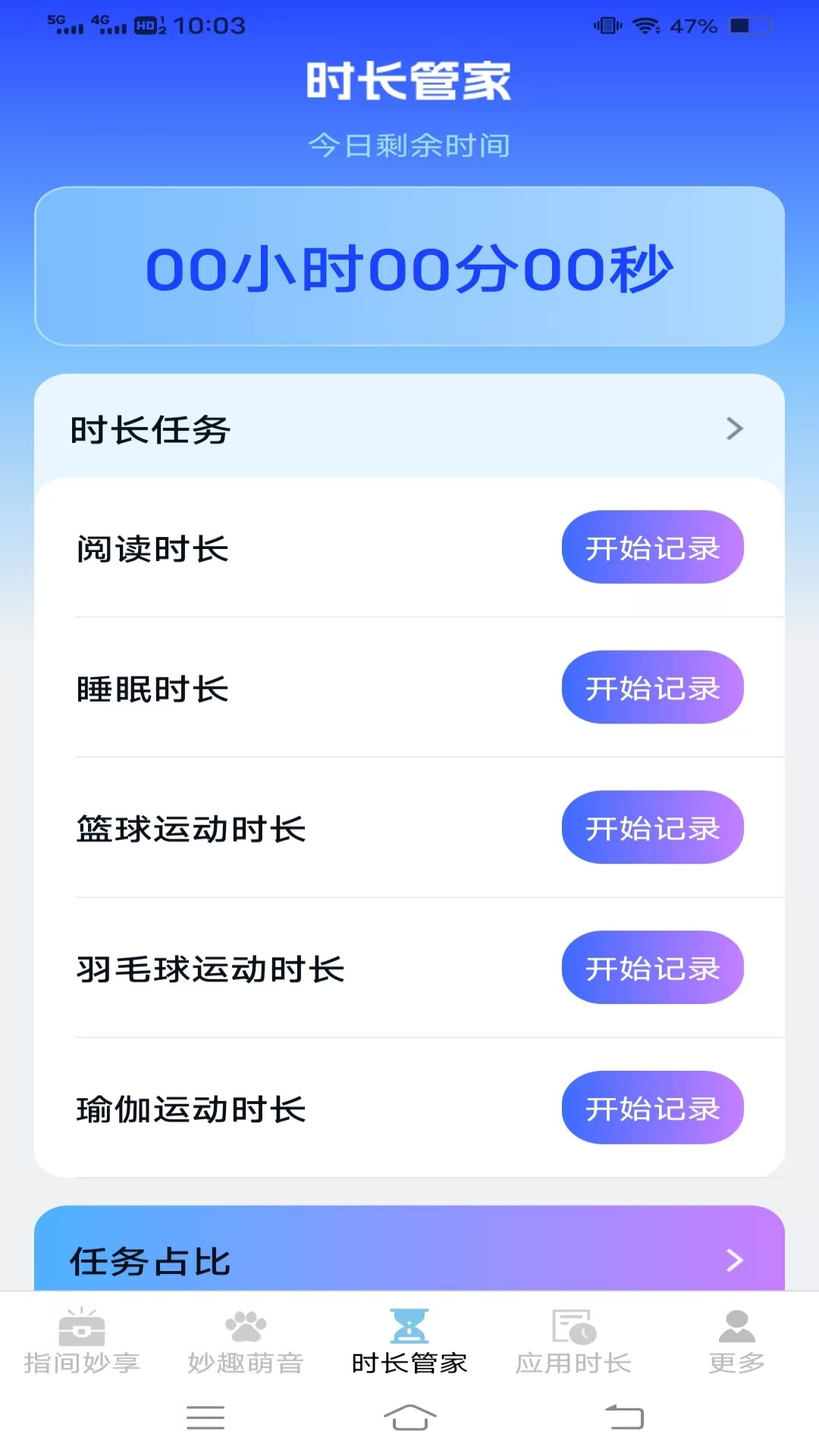Screen dimensions: 819x1456
Task: Start recording 睡眠时长
Action: tap(652, 688)
